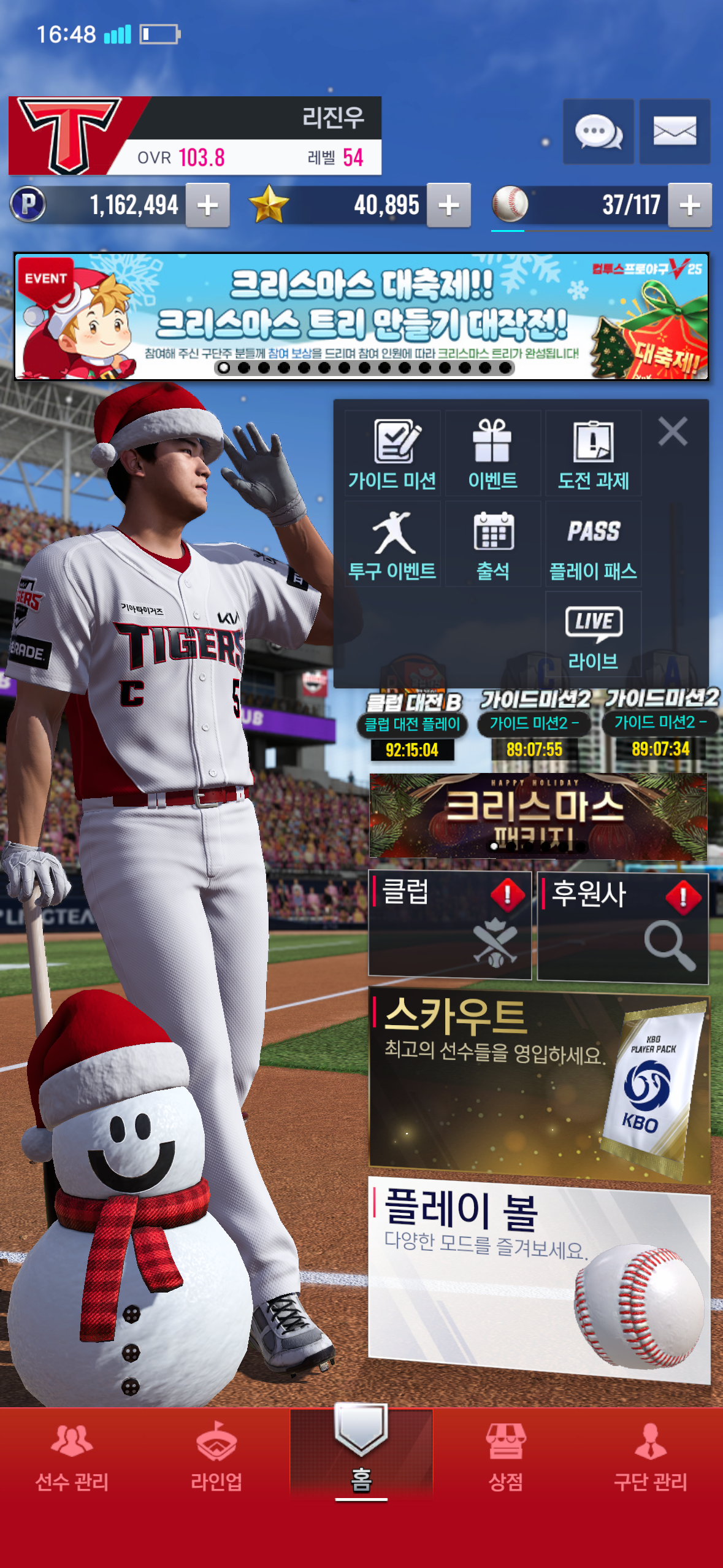Open the 크리스마스 대축제 event banner
The height and width of the screenshot is (1568, 723).
click(361, 317)
